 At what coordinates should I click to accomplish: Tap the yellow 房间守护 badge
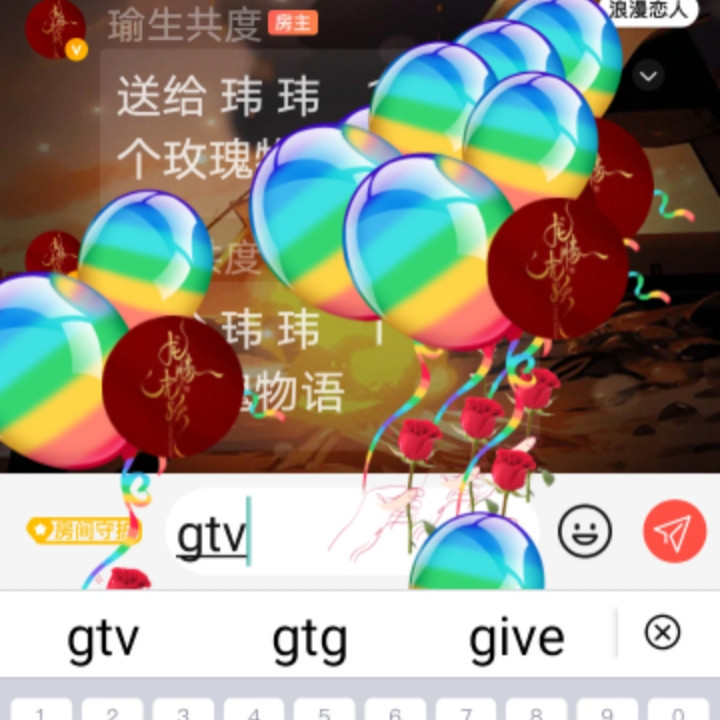(84, 530)
